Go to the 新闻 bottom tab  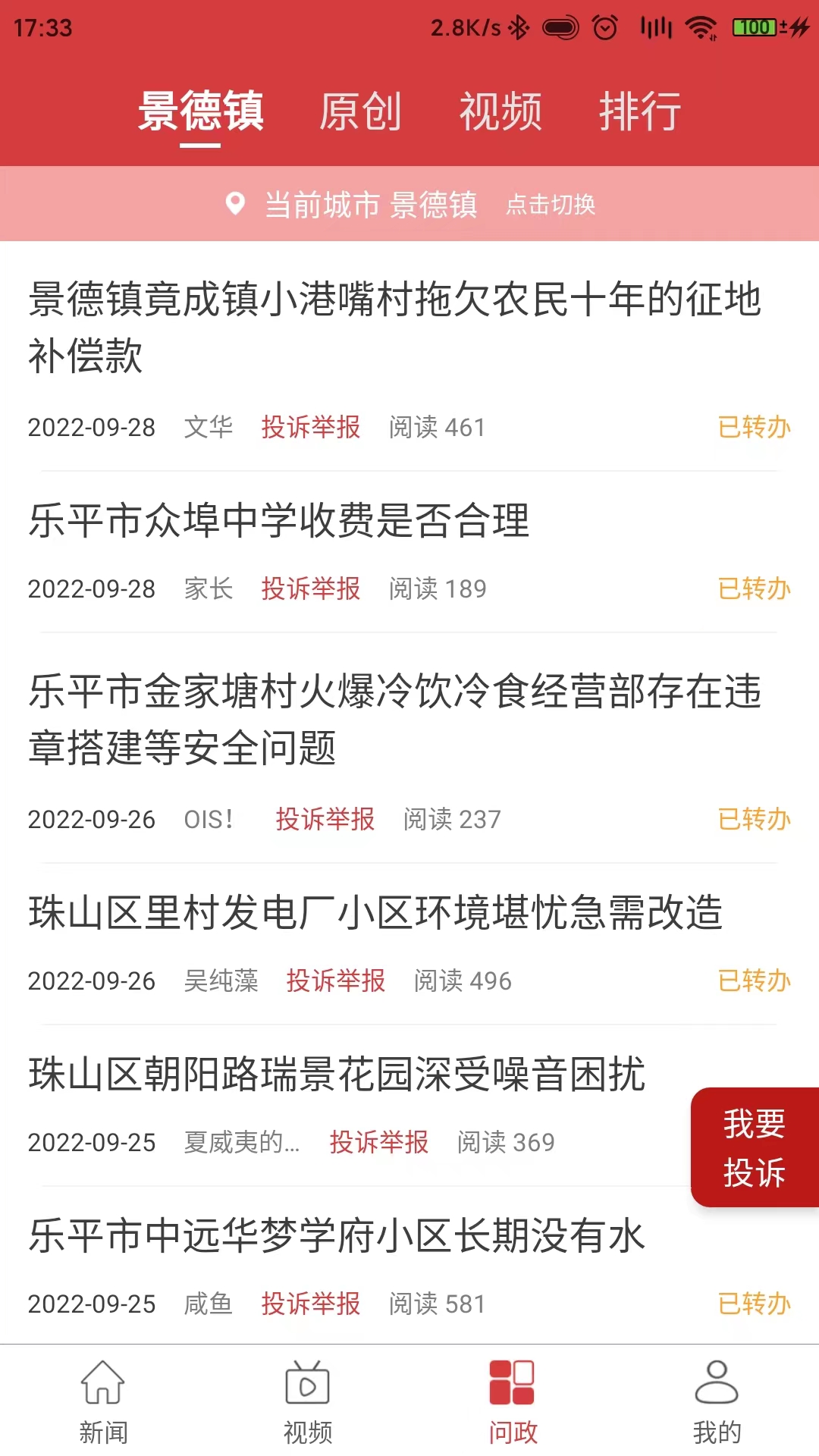103,1401
